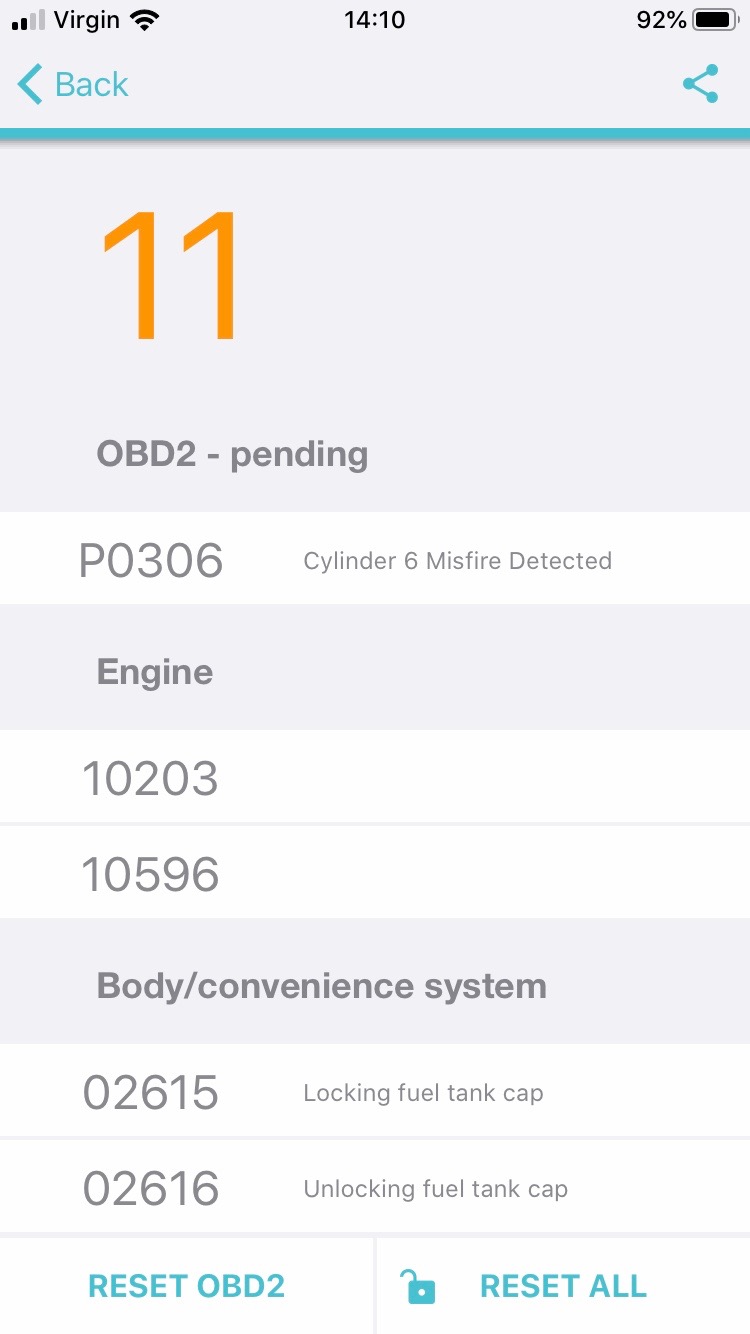Open engine fault code 10596
750x1334 pixels.
point(375,874)
